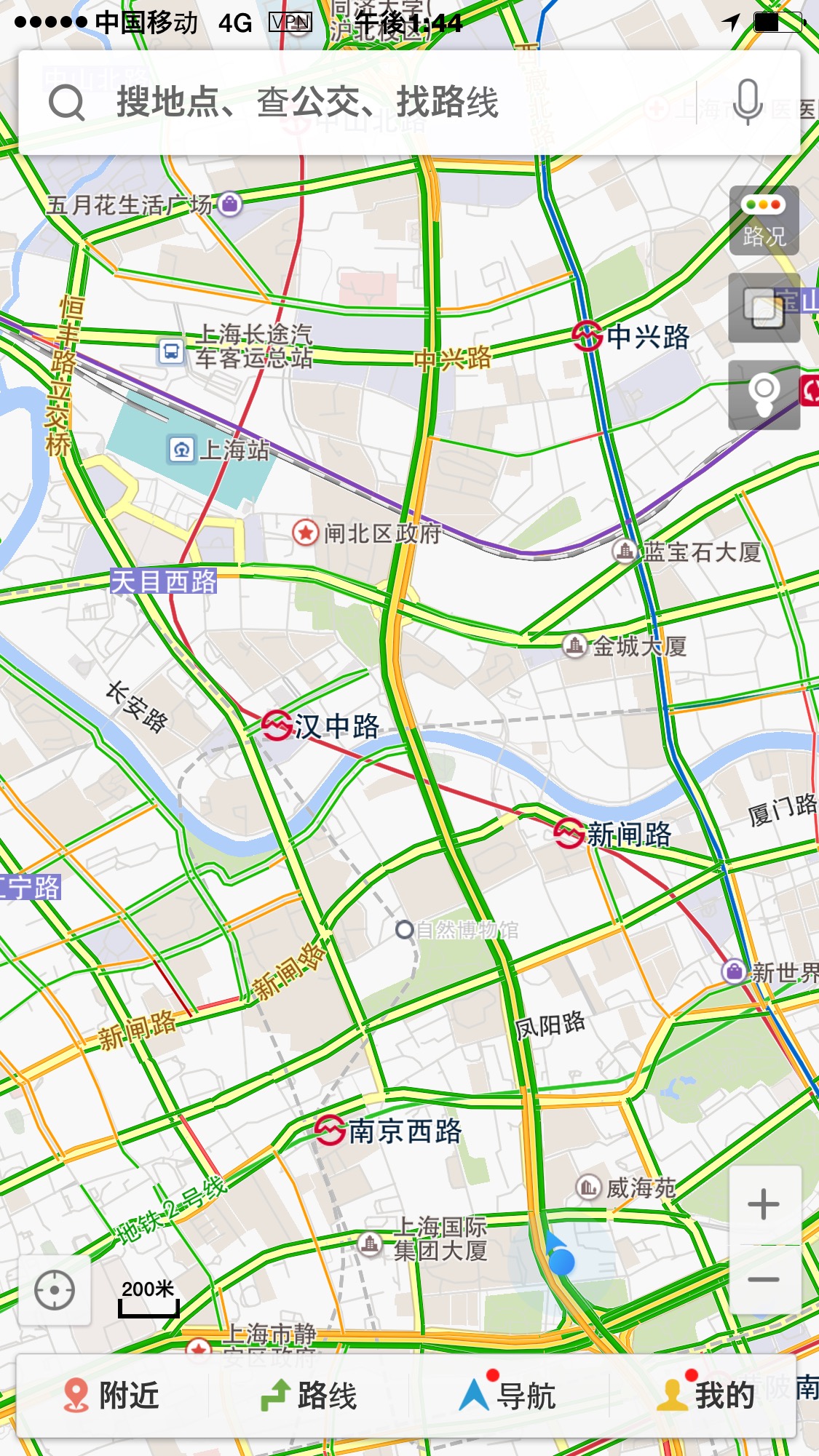Go to the 我的 profile tab

(x=706, y=1395)
